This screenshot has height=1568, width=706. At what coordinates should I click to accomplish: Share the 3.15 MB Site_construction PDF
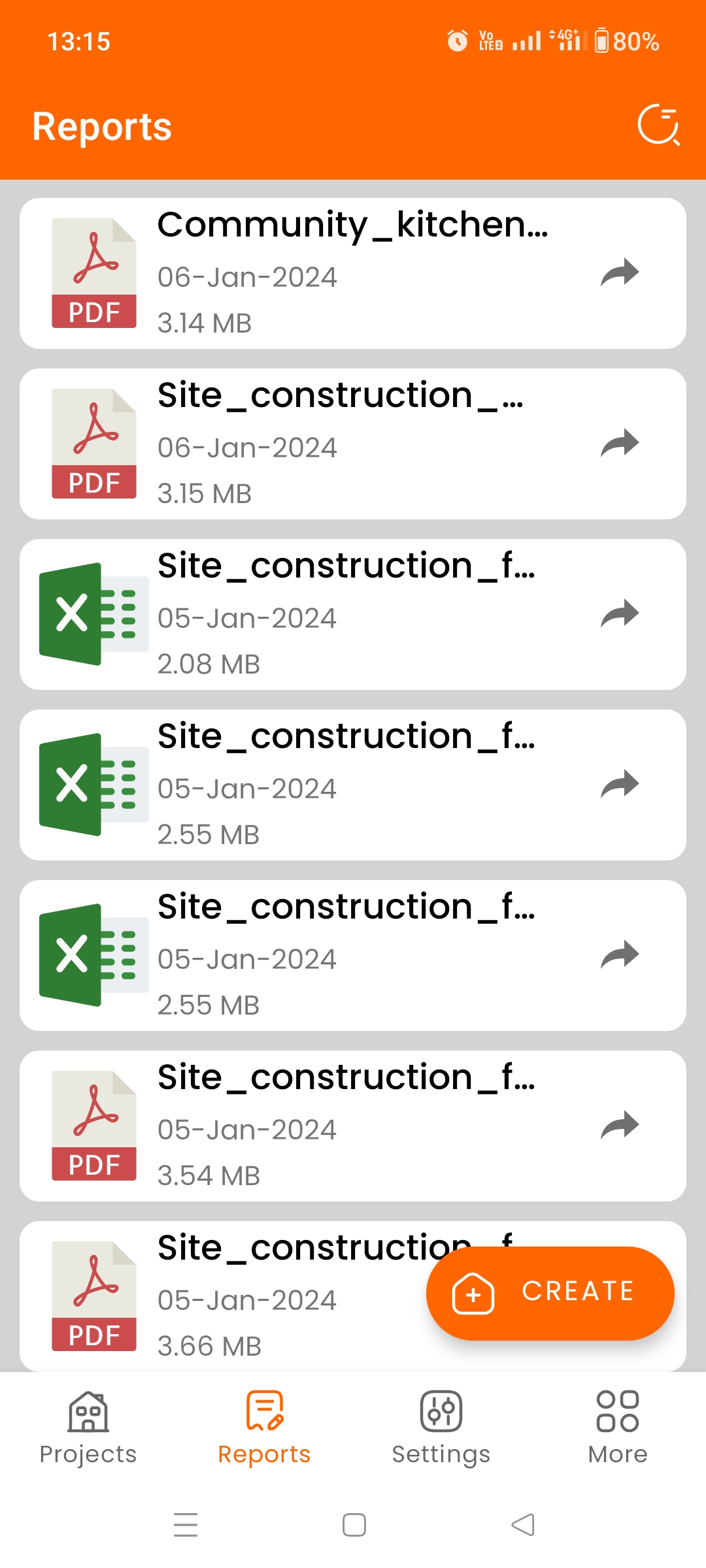click(620, 443)
